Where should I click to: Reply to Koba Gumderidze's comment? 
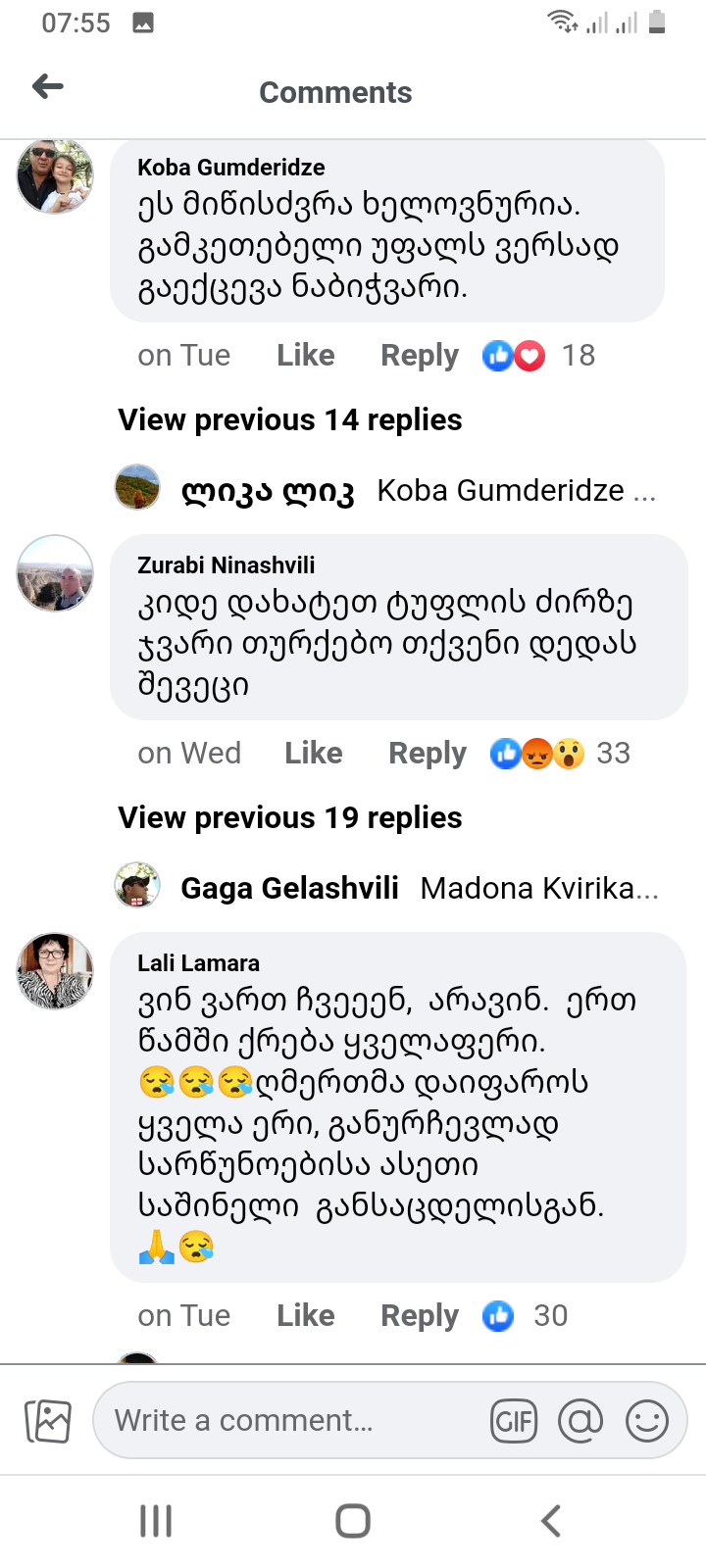[419, 356]
